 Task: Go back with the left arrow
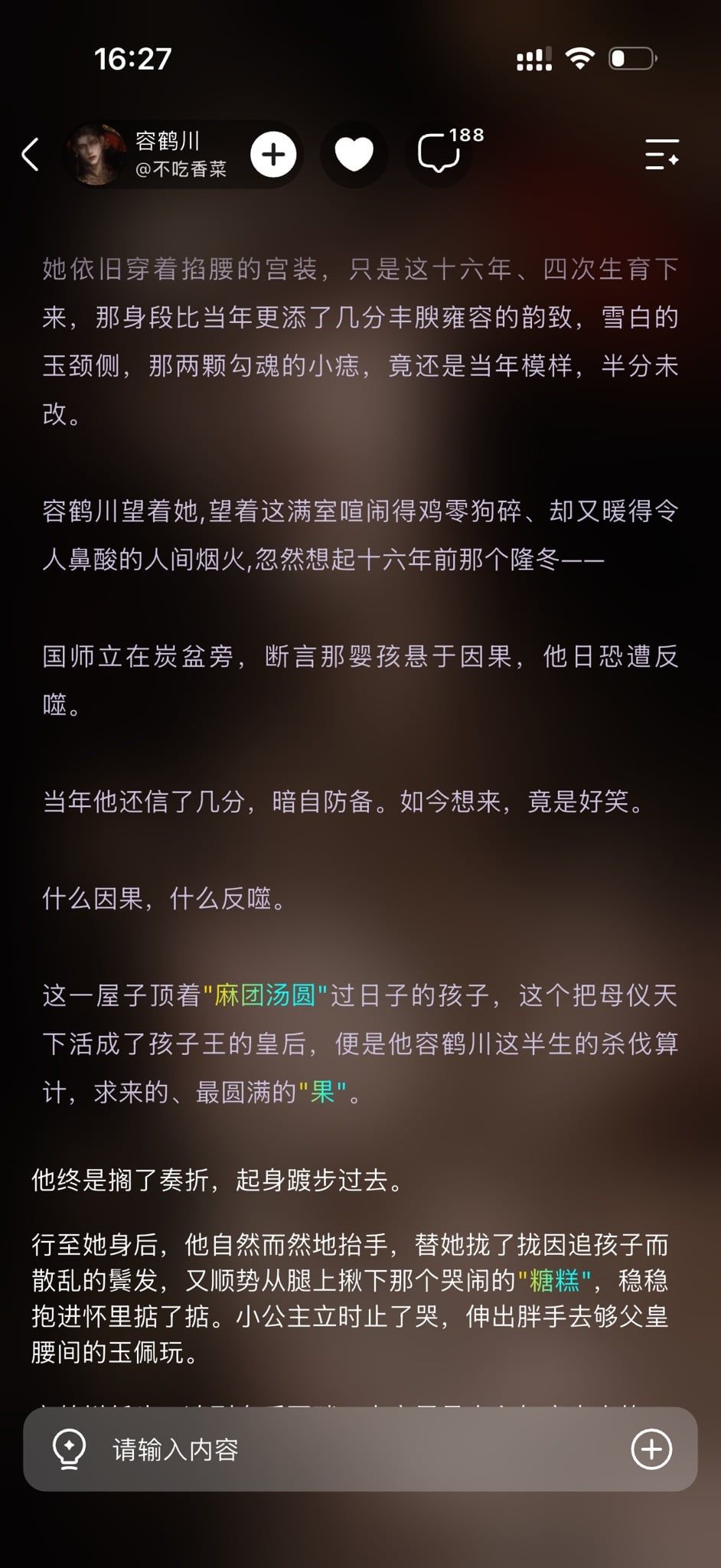pyautogui.click(x=31, y=155)
